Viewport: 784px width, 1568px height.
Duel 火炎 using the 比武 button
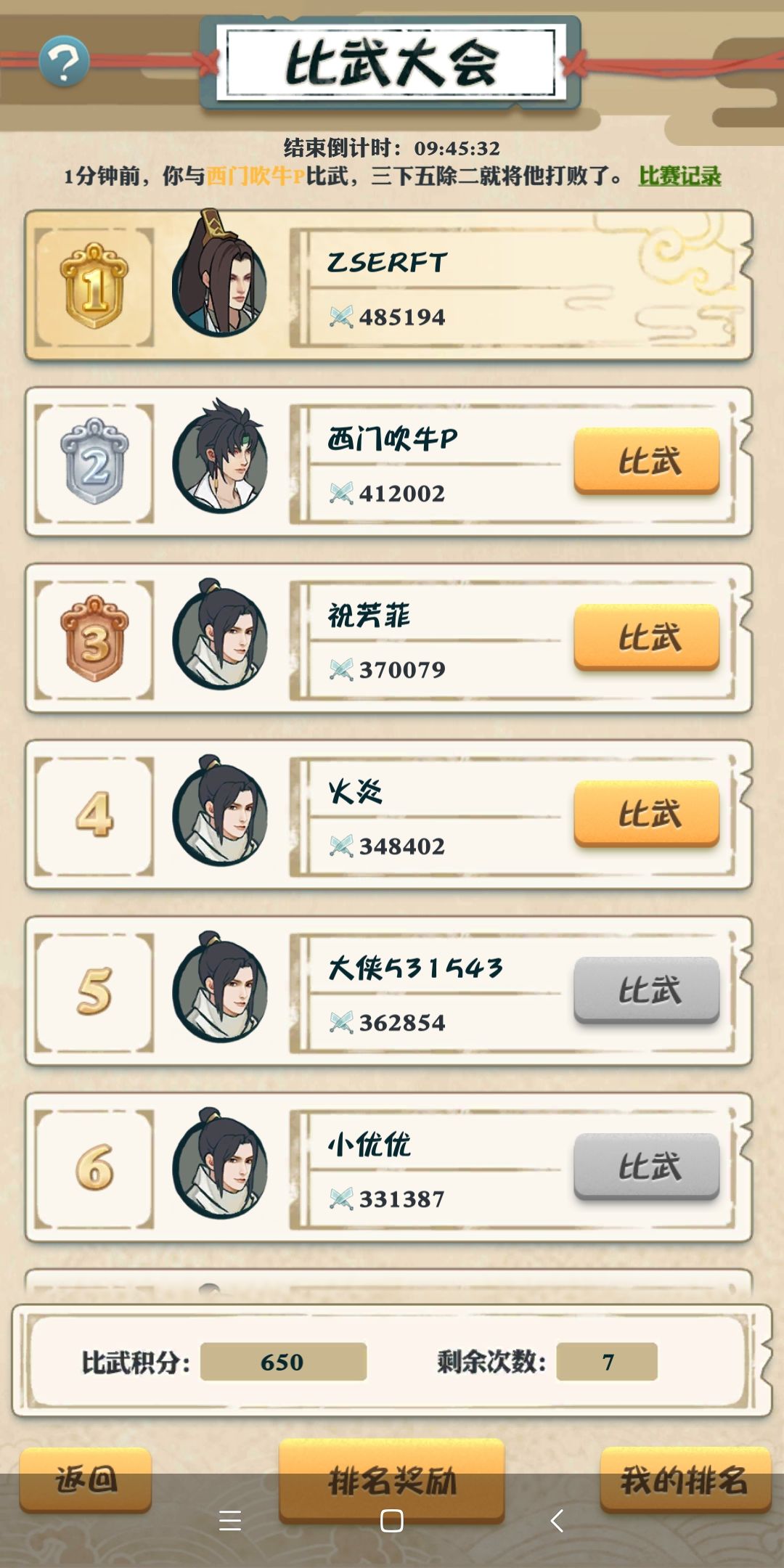click(x=647, y=814)
